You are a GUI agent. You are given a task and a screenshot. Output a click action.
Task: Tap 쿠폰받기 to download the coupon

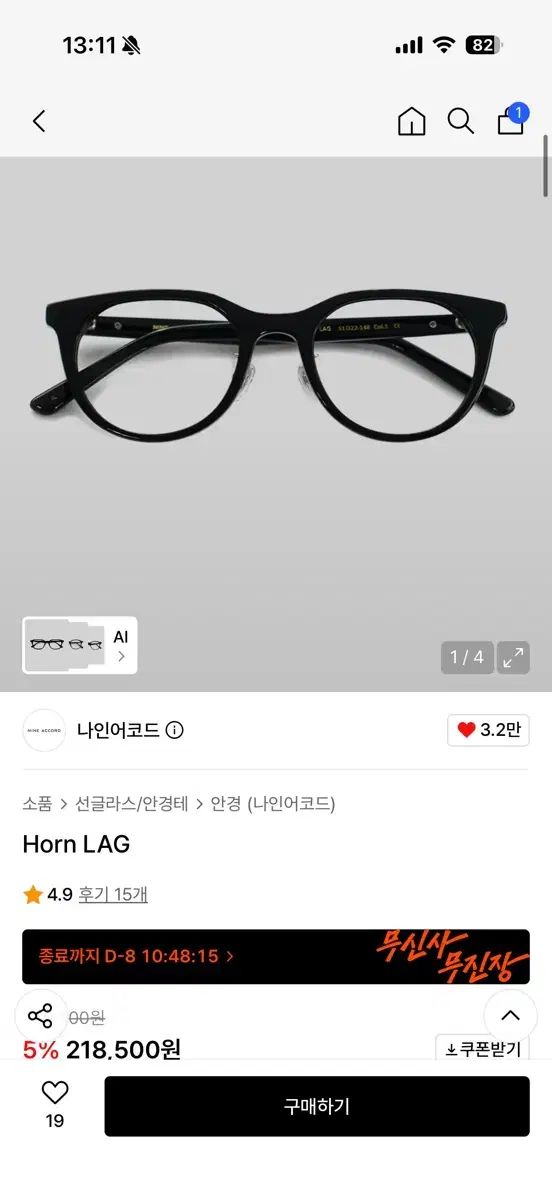tap(482, 1049)
